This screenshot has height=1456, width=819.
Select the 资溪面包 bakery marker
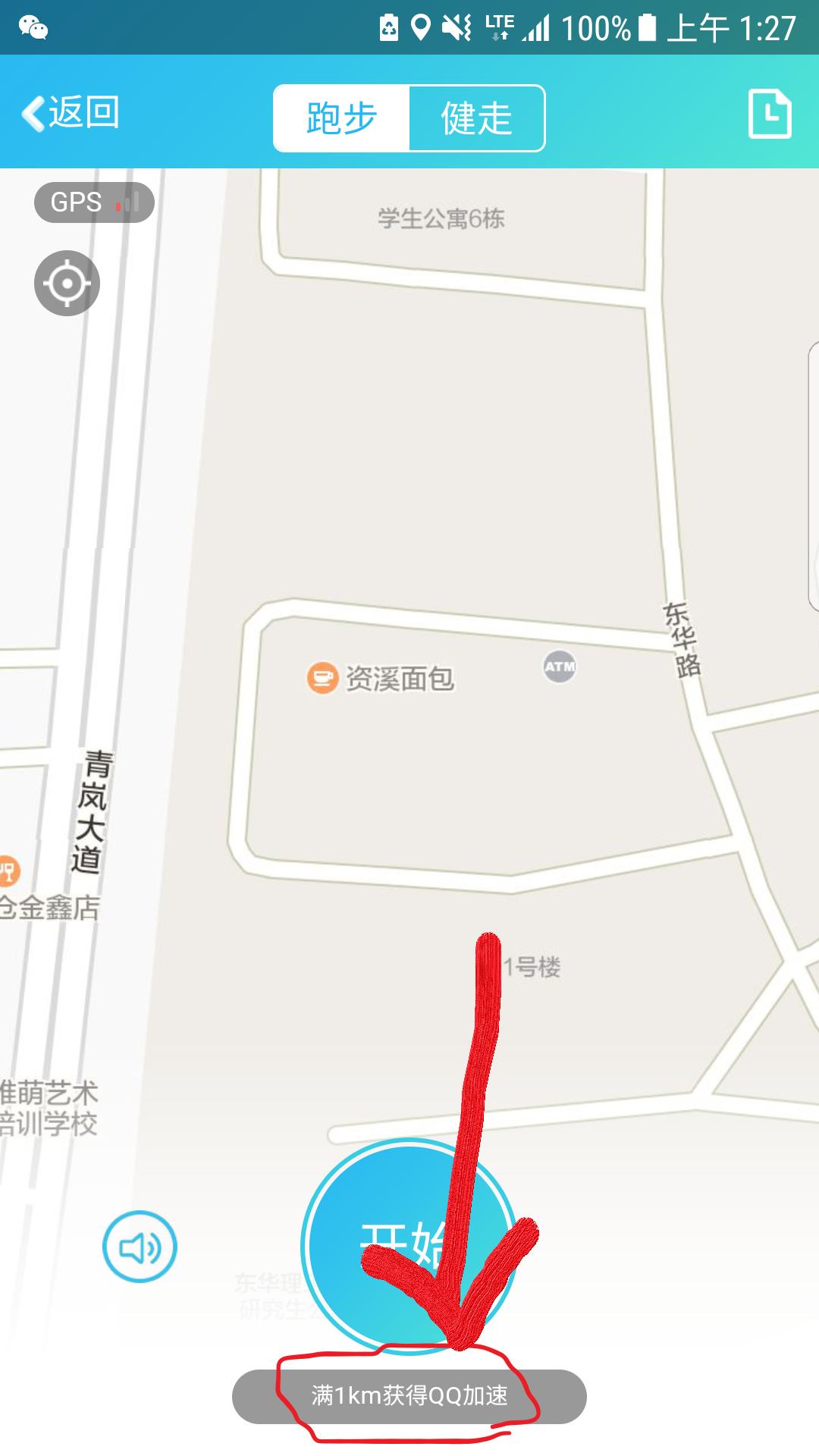pos(322,677)
